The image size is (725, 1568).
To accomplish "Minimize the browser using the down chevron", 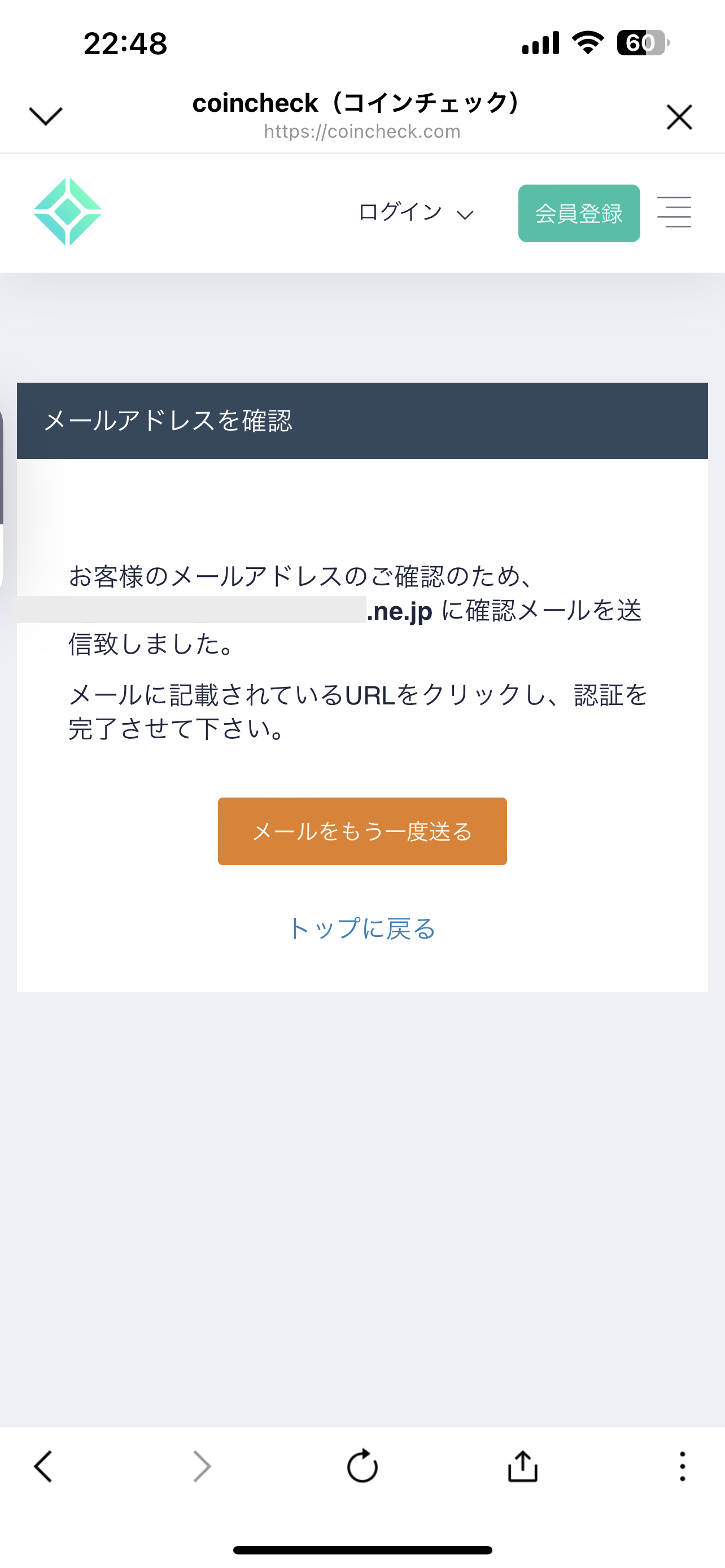I will coord(46,116).
